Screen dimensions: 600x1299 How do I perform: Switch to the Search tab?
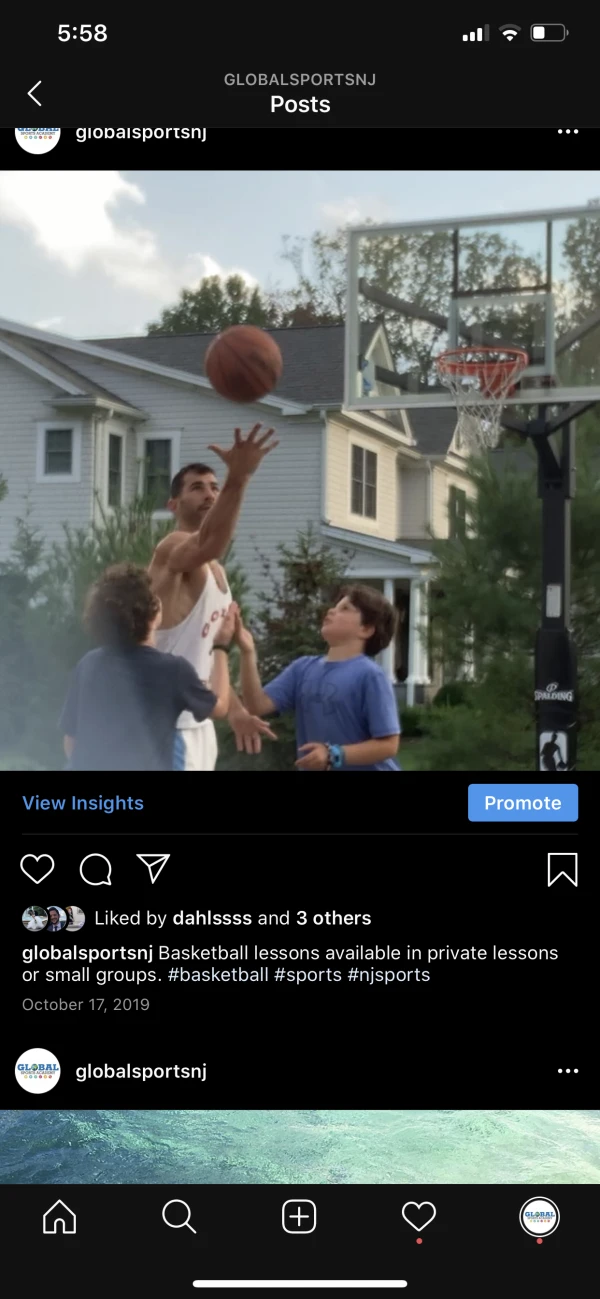(x=179, y=1217)
